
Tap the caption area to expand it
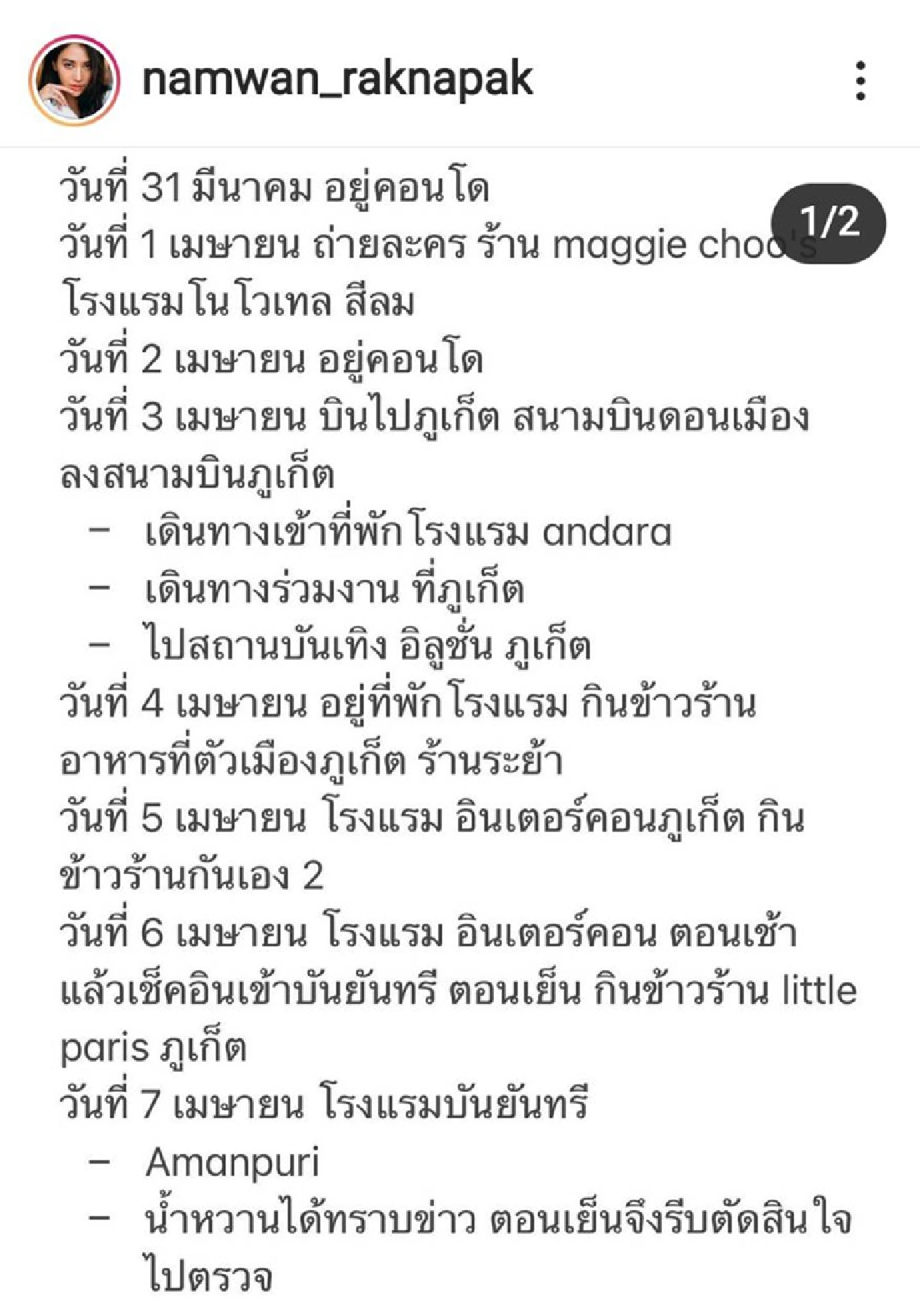click(460, 690)
